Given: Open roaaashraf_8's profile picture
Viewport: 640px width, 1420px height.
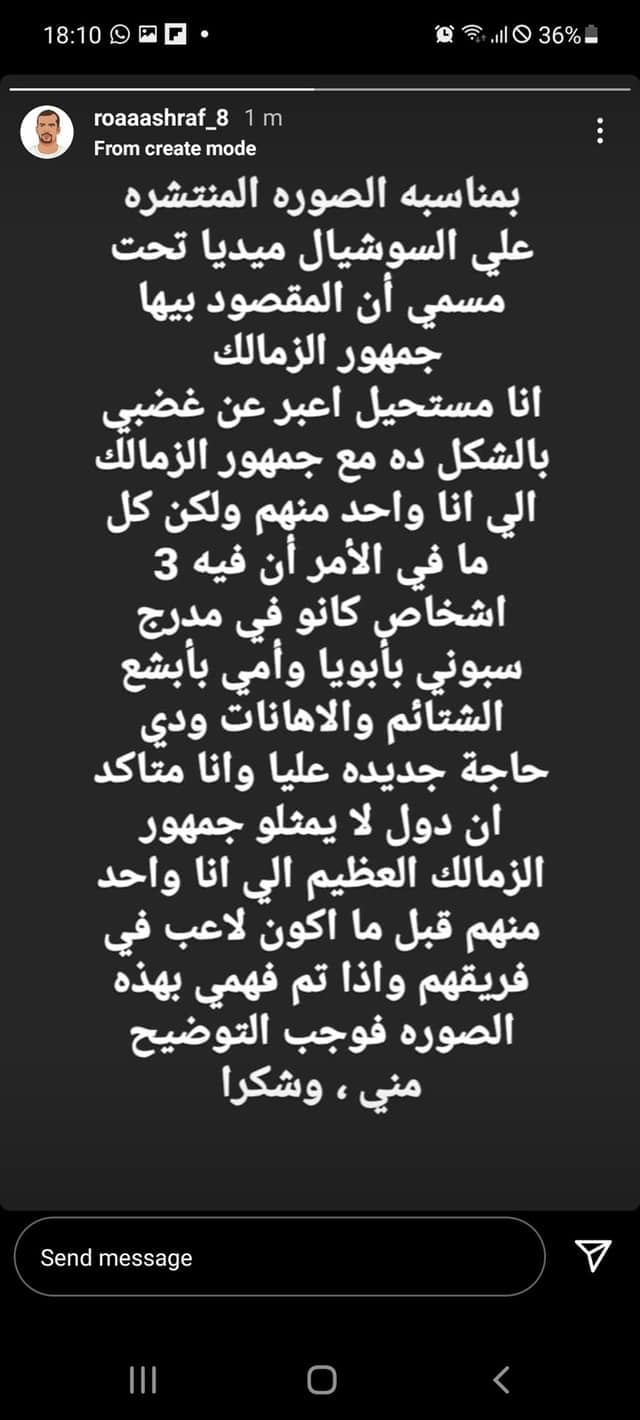Looking at the screenshot, I should click(47, 132).
